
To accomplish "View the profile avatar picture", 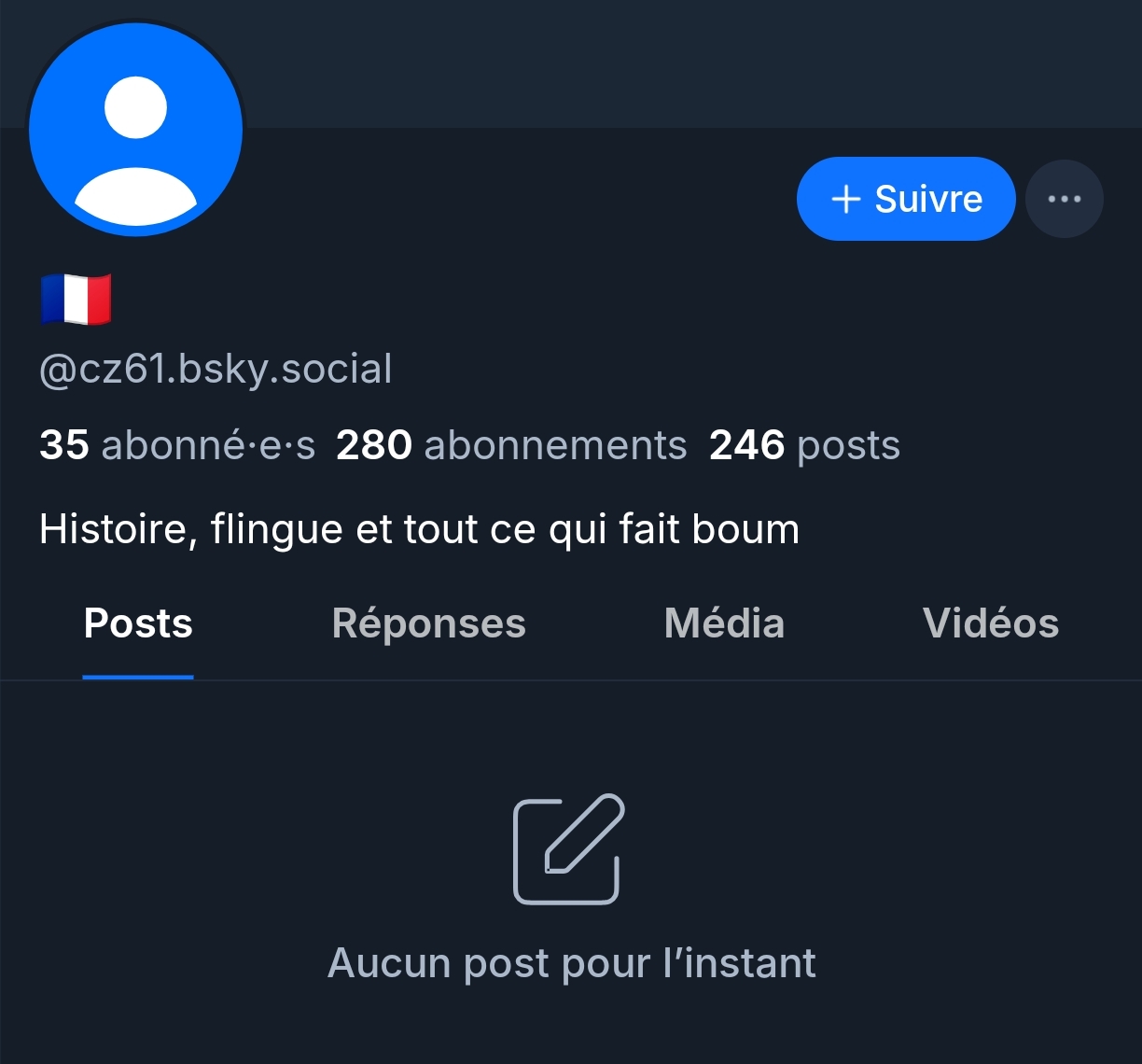I will [136, 130].
